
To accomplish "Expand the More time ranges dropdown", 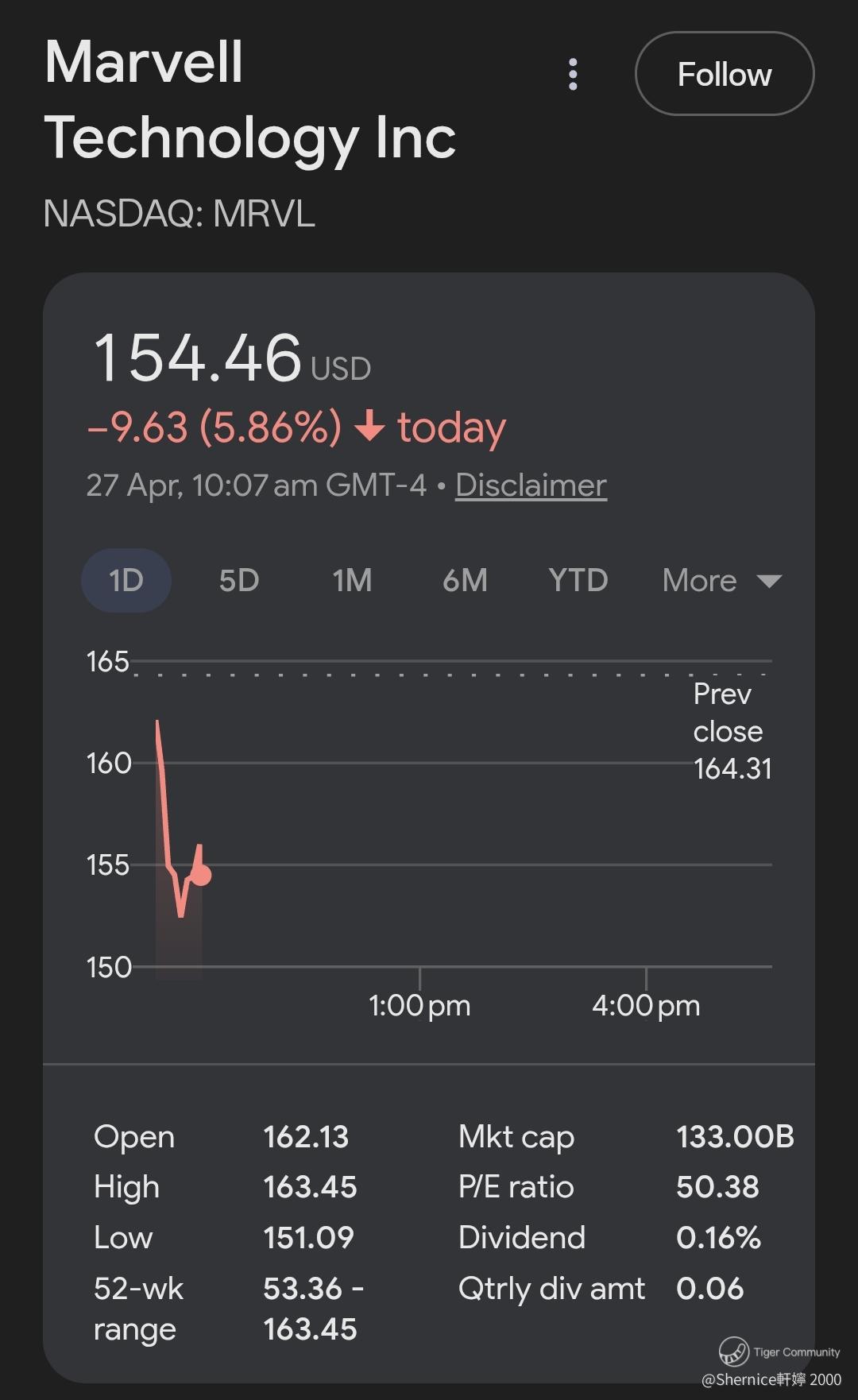I will point(721,580).
